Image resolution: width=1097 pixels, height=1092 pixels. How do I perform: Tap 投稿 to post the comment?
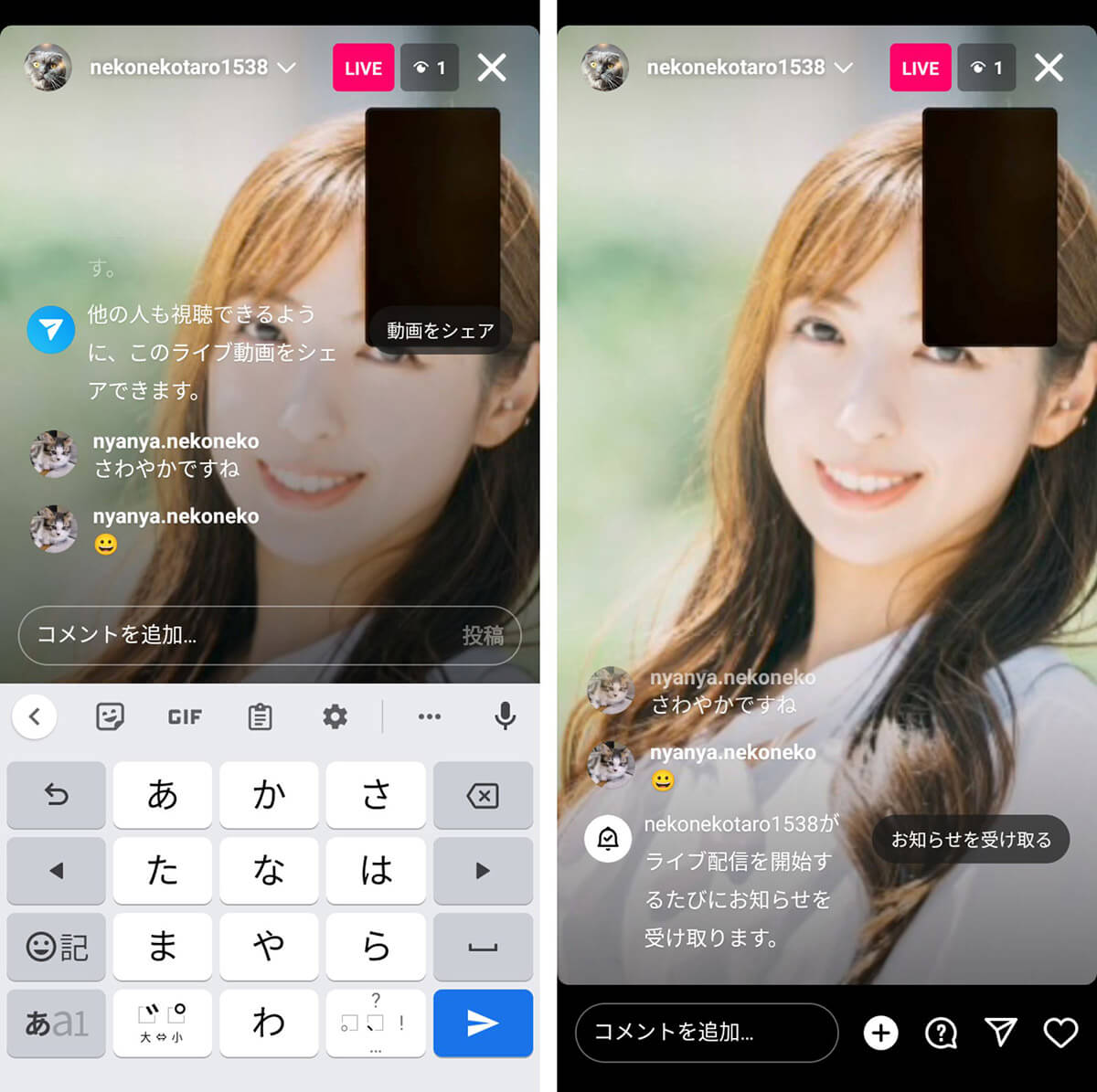[x=483, y=635]
